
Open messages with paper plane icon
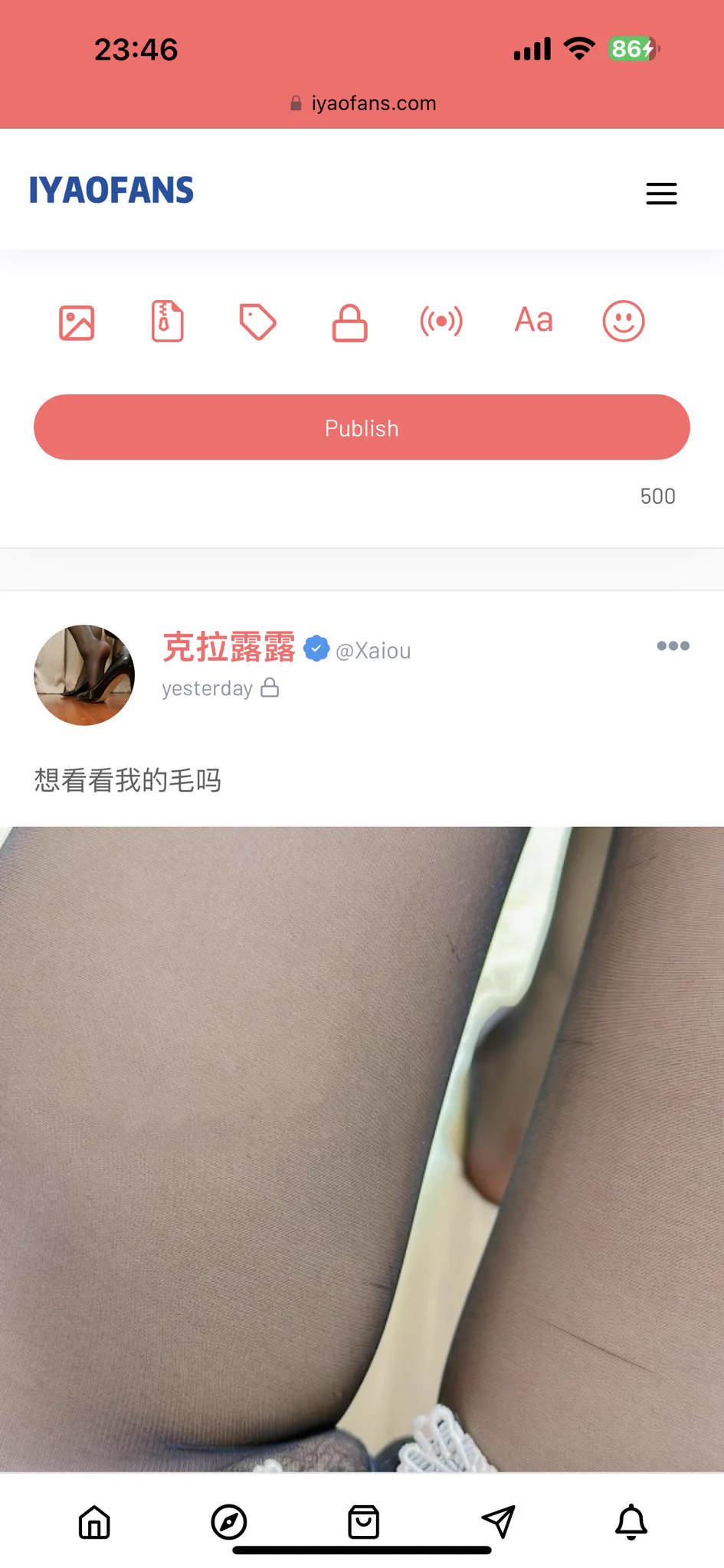pyautogui.click(x=498, y=1522)
